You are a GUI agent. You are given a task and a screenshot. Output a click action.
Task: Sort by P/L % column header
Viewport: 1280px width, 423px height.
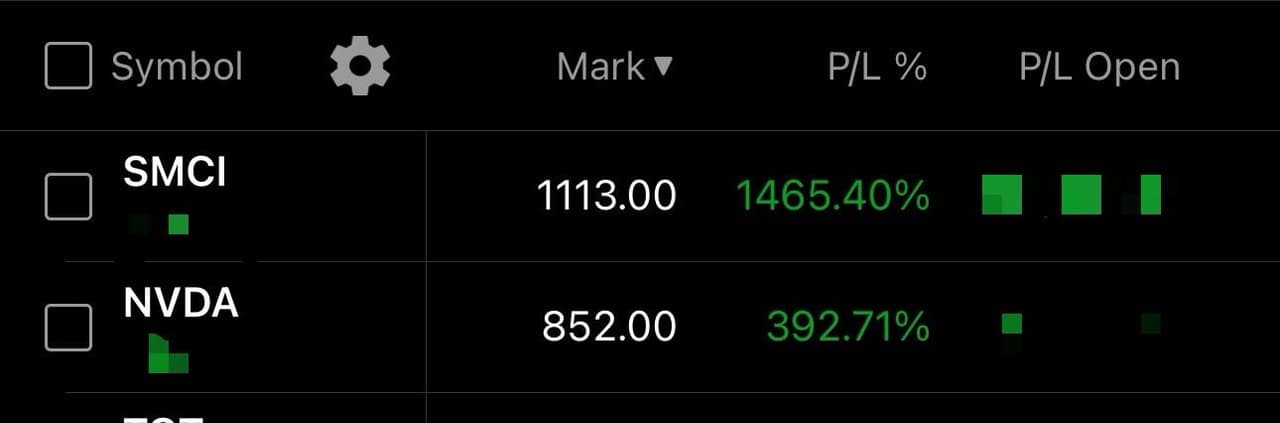(x=877, y=67)
